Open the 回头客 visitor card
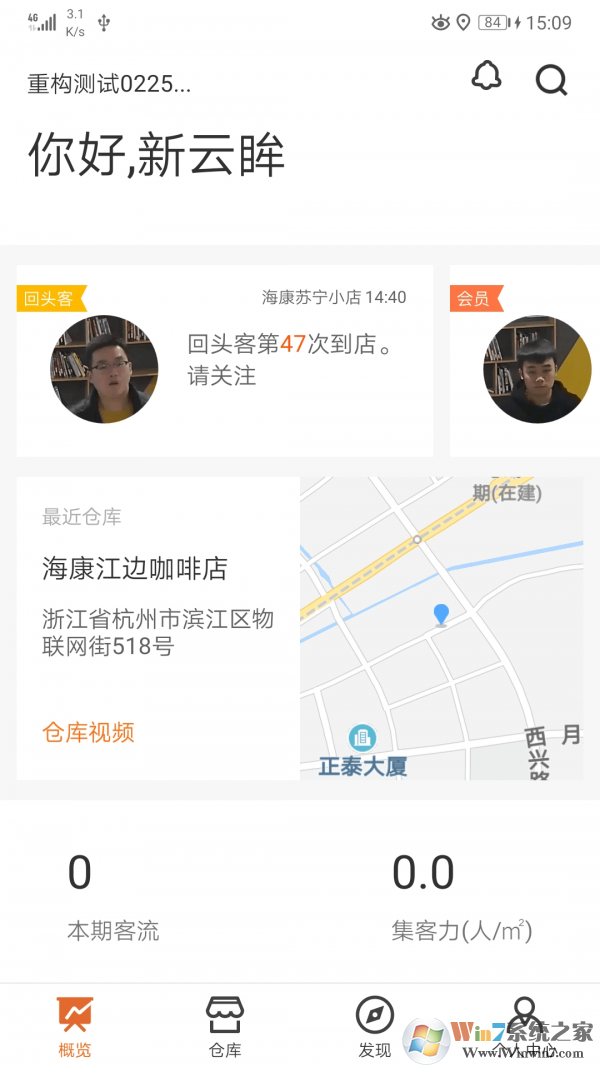600x1067 pixels. pos(225,361)
